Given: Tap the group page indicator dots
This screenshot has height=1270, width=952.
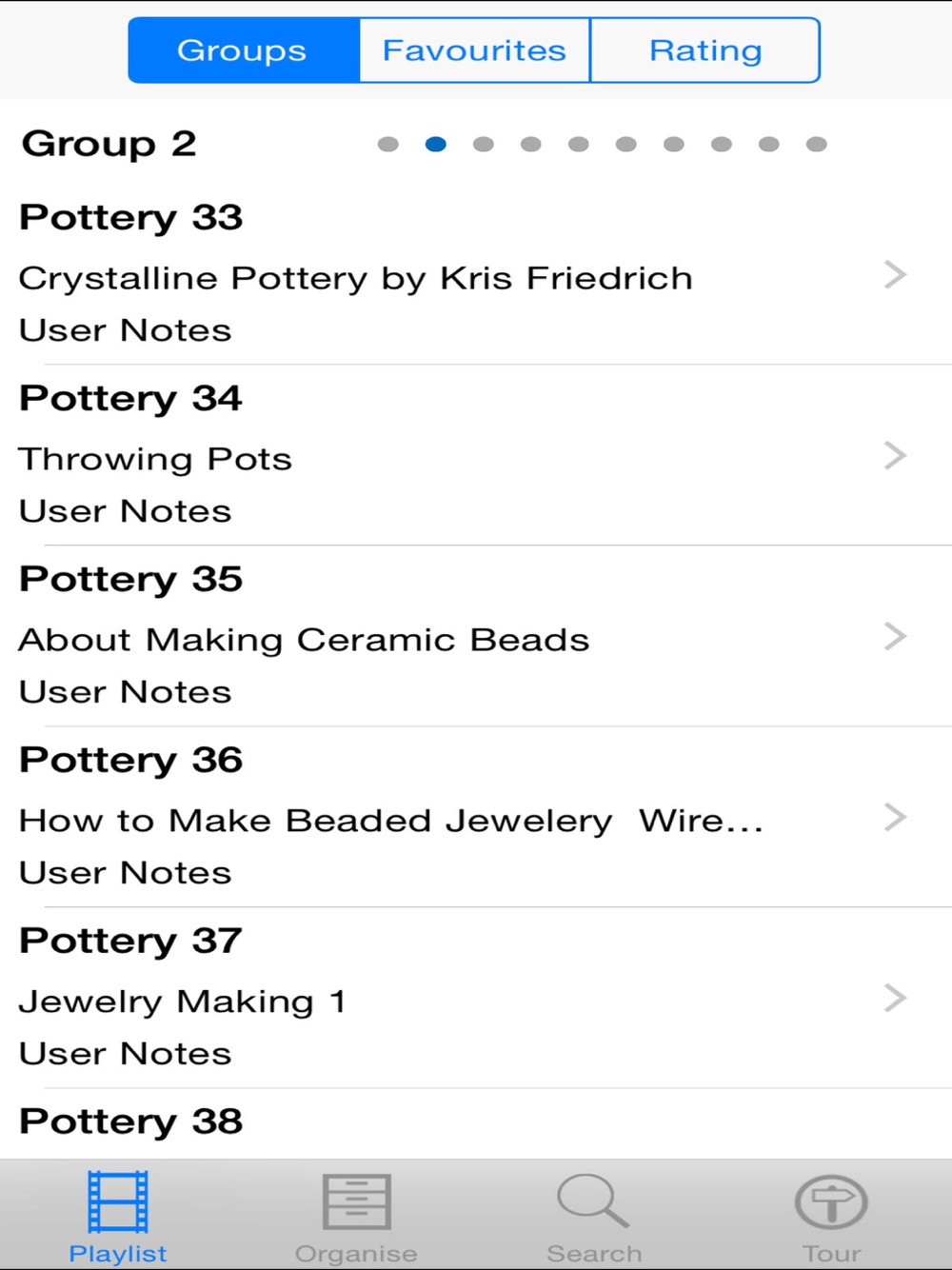Looking at the screenshot, I should 602,145.
